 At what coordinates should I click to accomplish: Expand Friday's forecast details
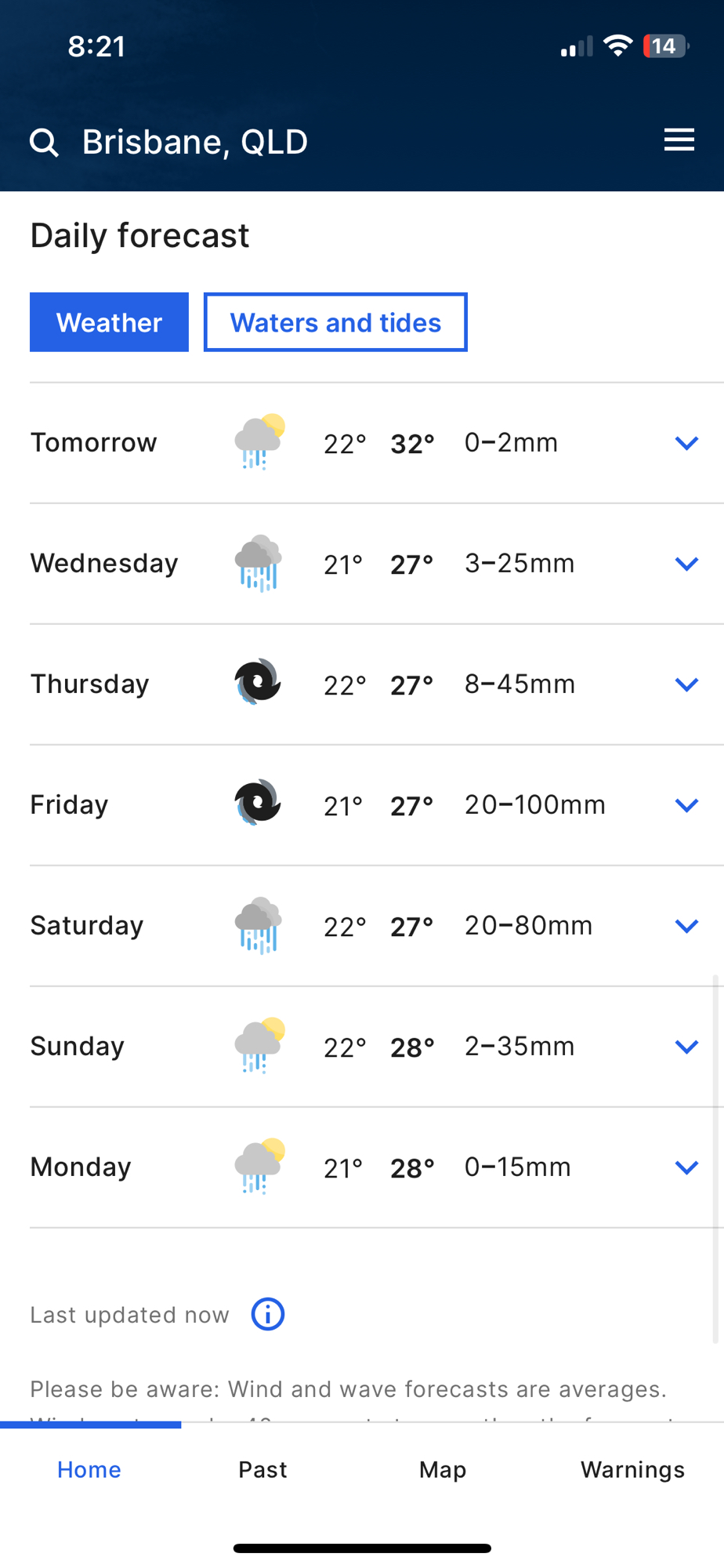pos(686,805)
